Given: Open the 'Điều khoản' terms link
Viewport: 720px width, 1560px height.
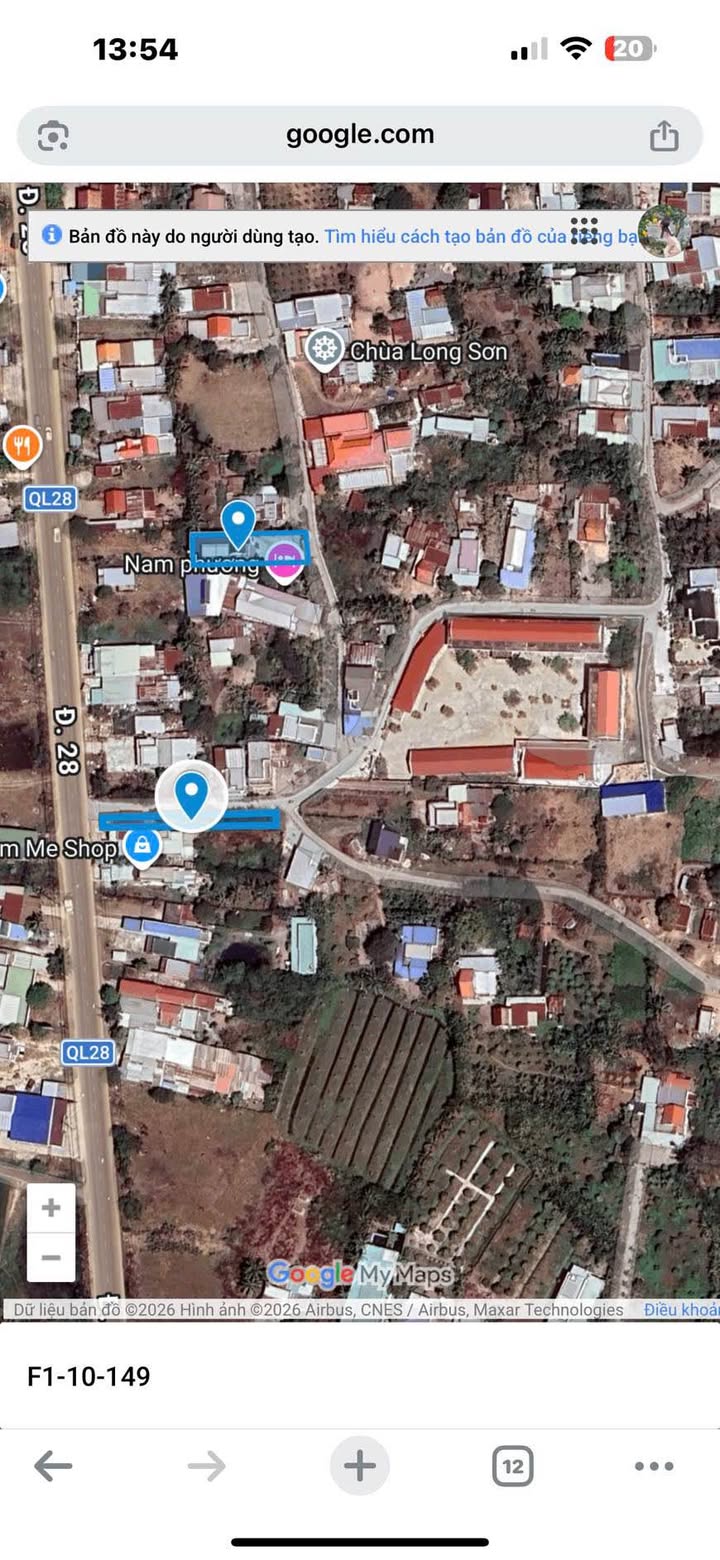Looking at the screenshot, I should coord(682,1309).
